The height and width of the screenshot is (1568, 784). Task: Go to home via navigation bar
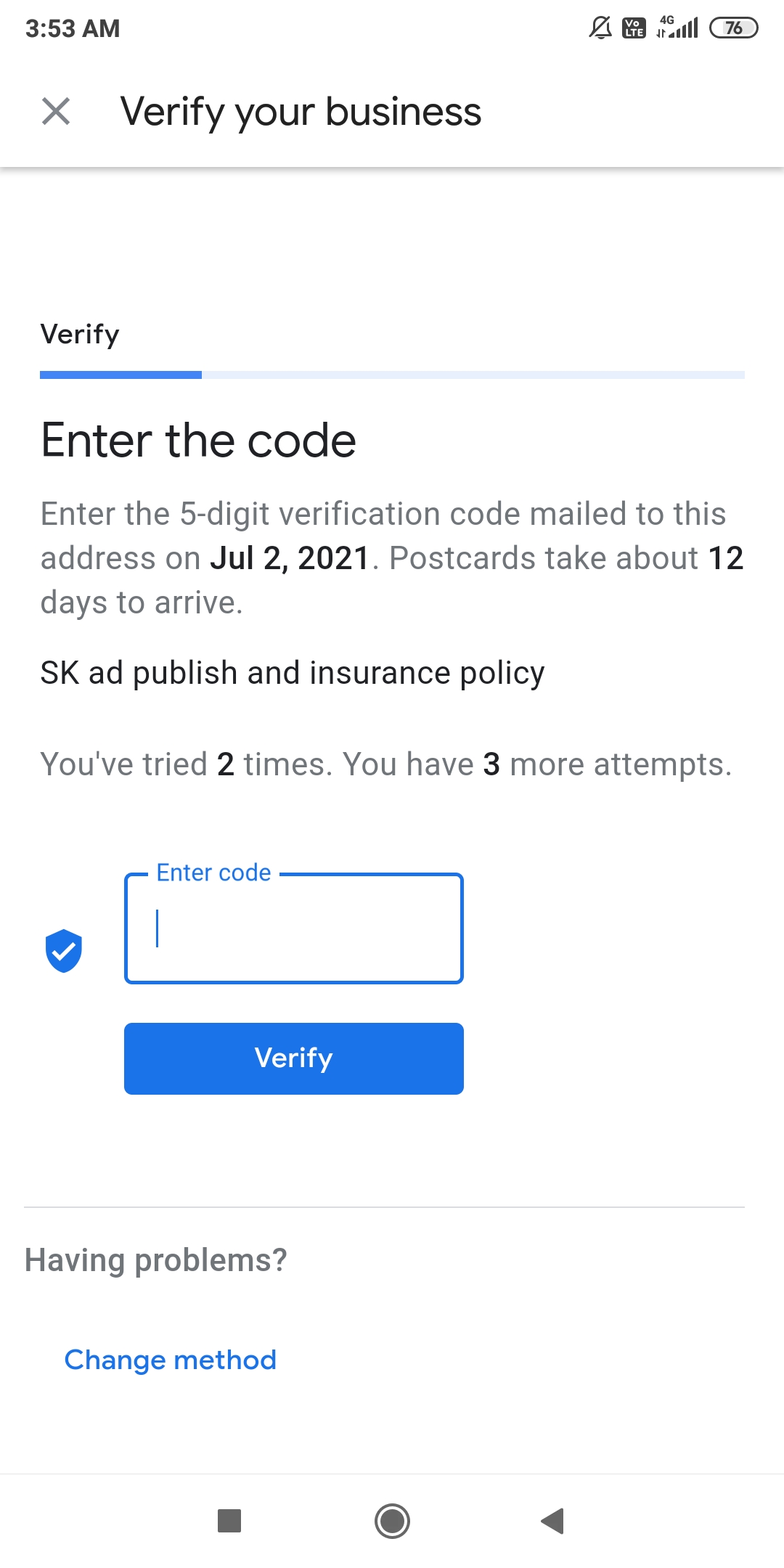coord(392,1521)
